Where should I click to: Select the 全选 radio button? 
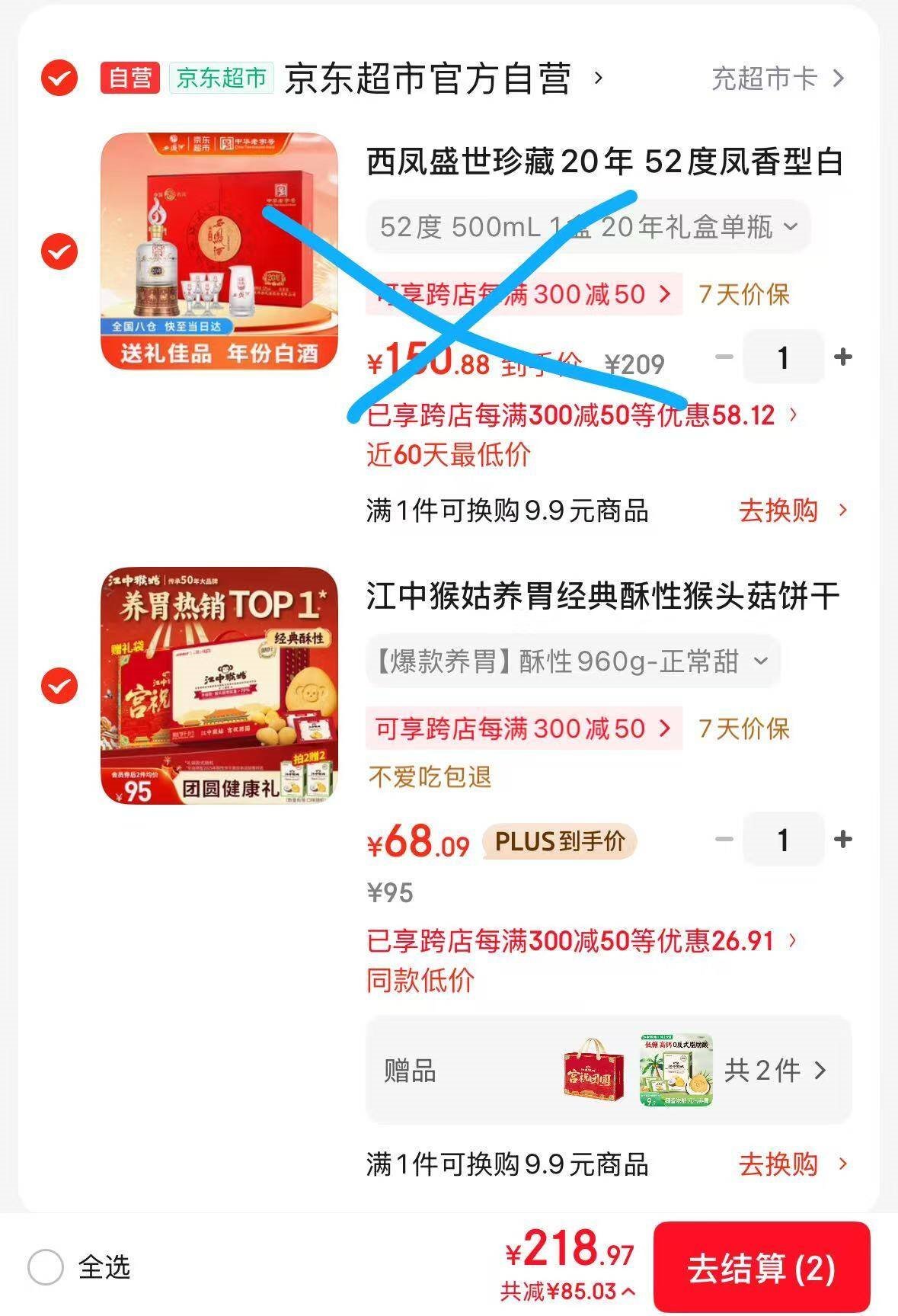46,1268
